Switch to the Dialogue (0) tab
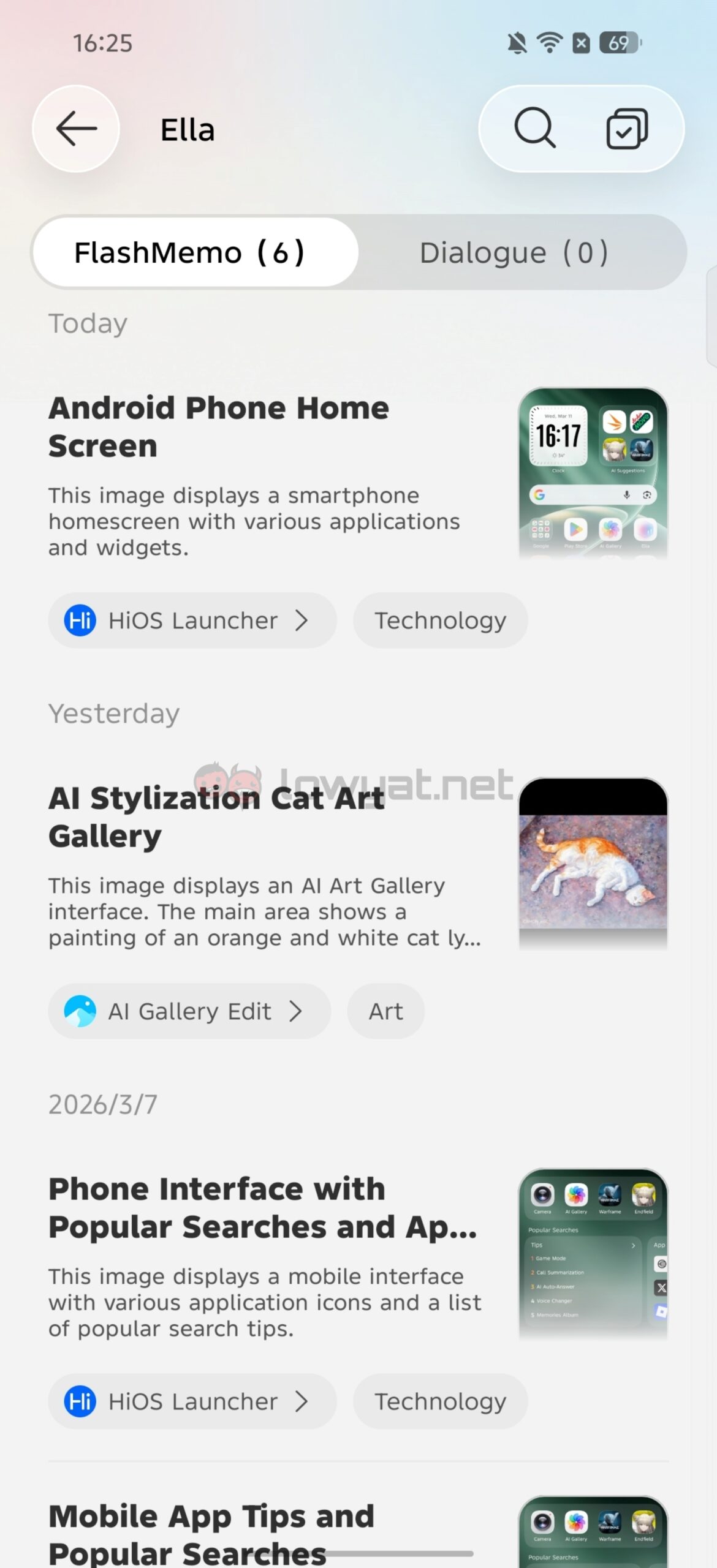 tap(514, 252)
